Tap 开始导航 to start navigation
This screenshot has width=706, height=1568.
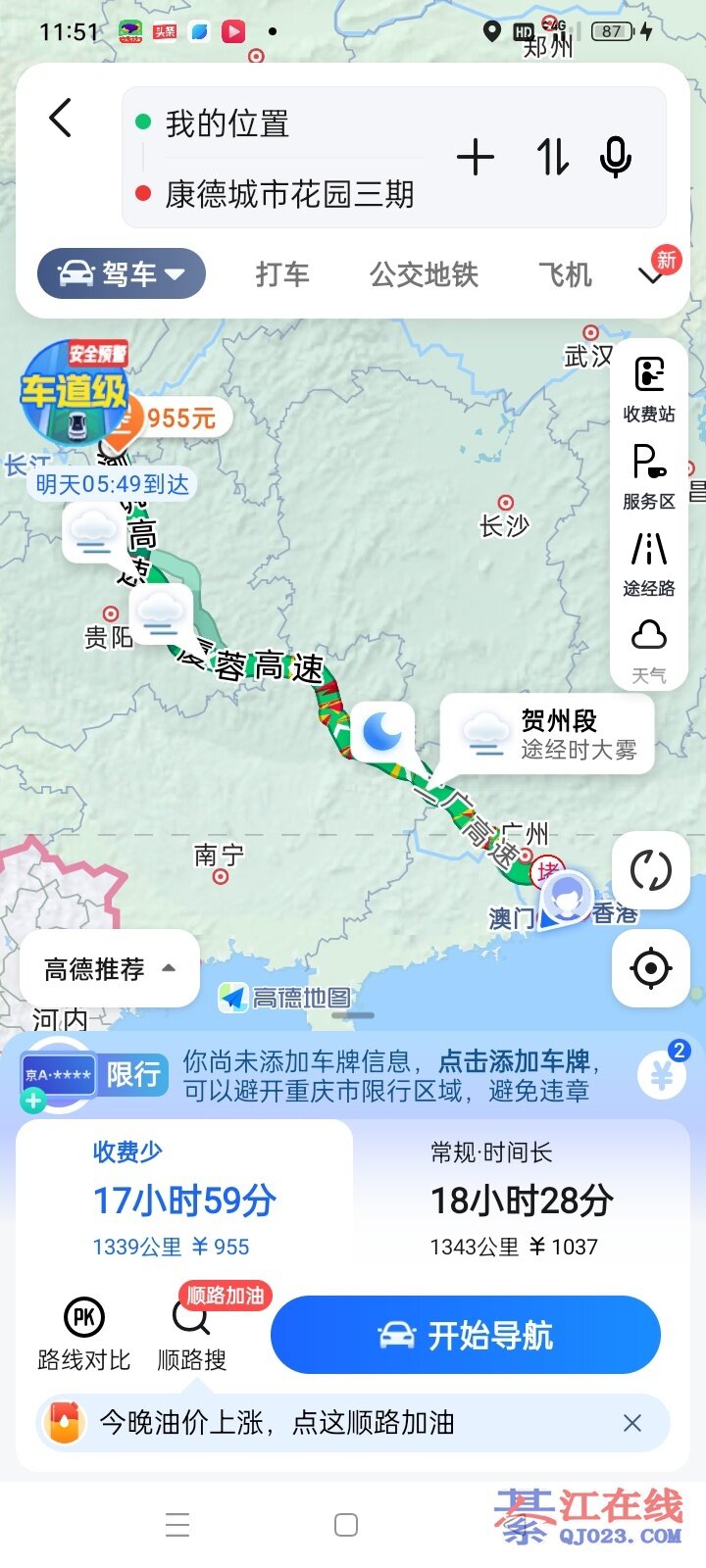click(466, 1335)
